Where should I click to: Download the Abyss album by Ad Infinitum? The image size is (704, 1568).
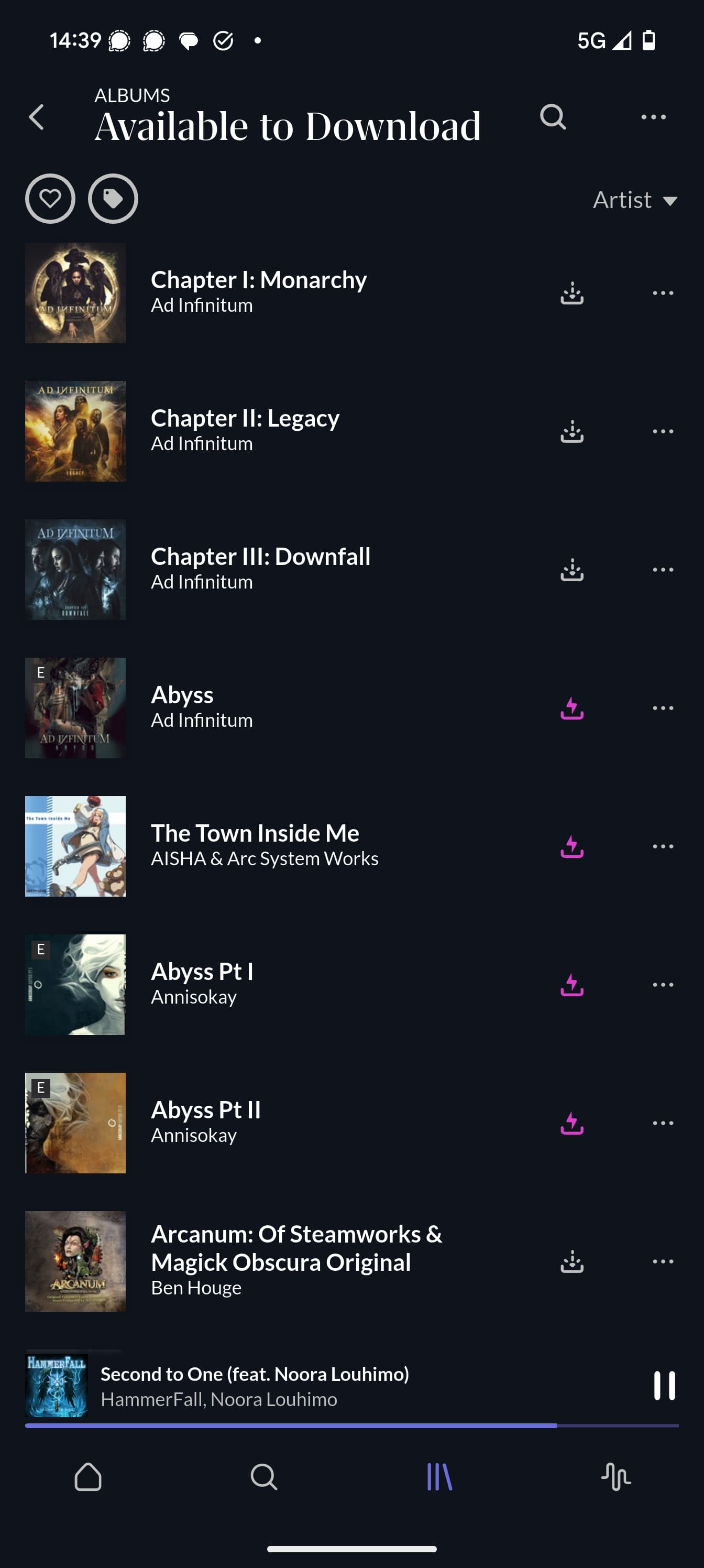(x=571, y=708)
